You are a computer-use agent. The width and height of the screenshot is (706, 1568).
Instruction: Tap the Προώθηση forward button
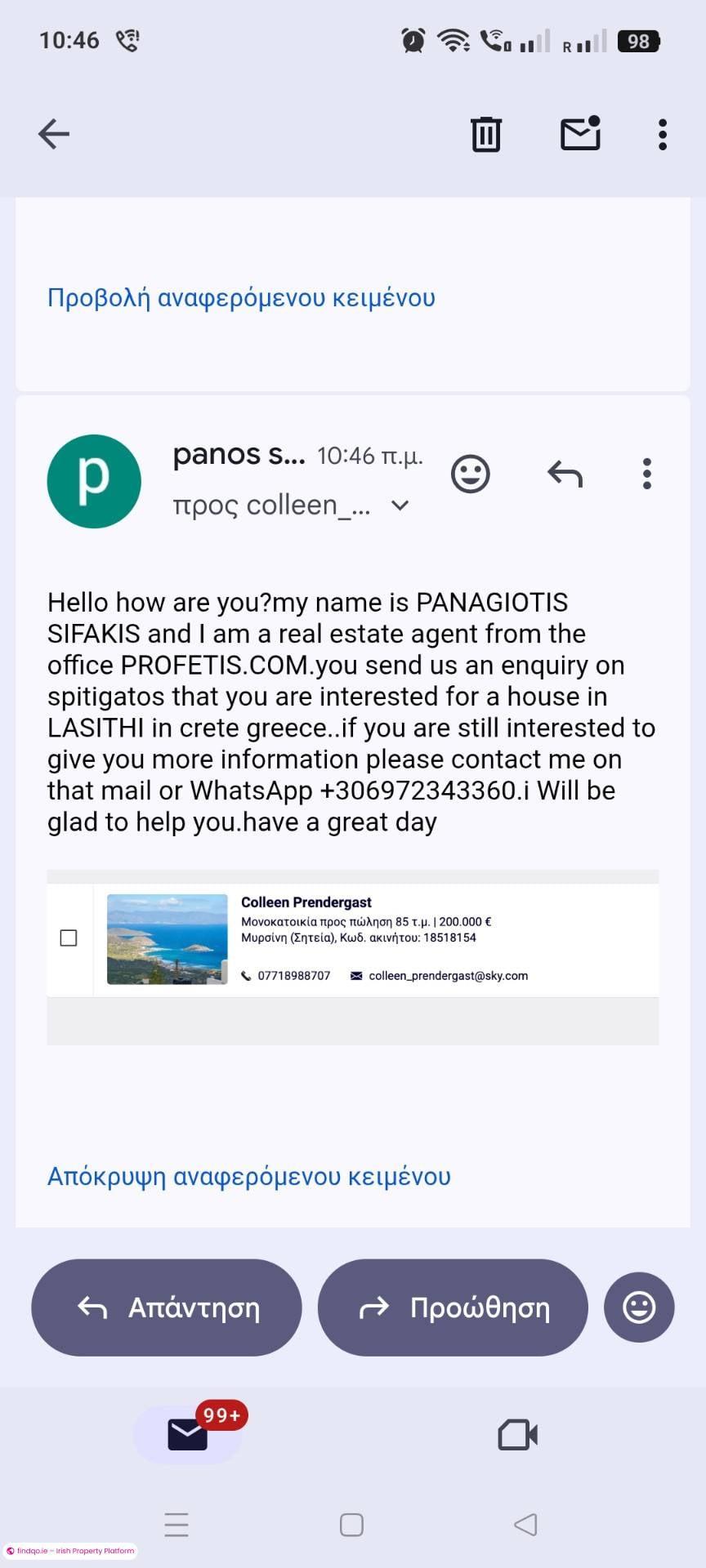pos(453,1307)
